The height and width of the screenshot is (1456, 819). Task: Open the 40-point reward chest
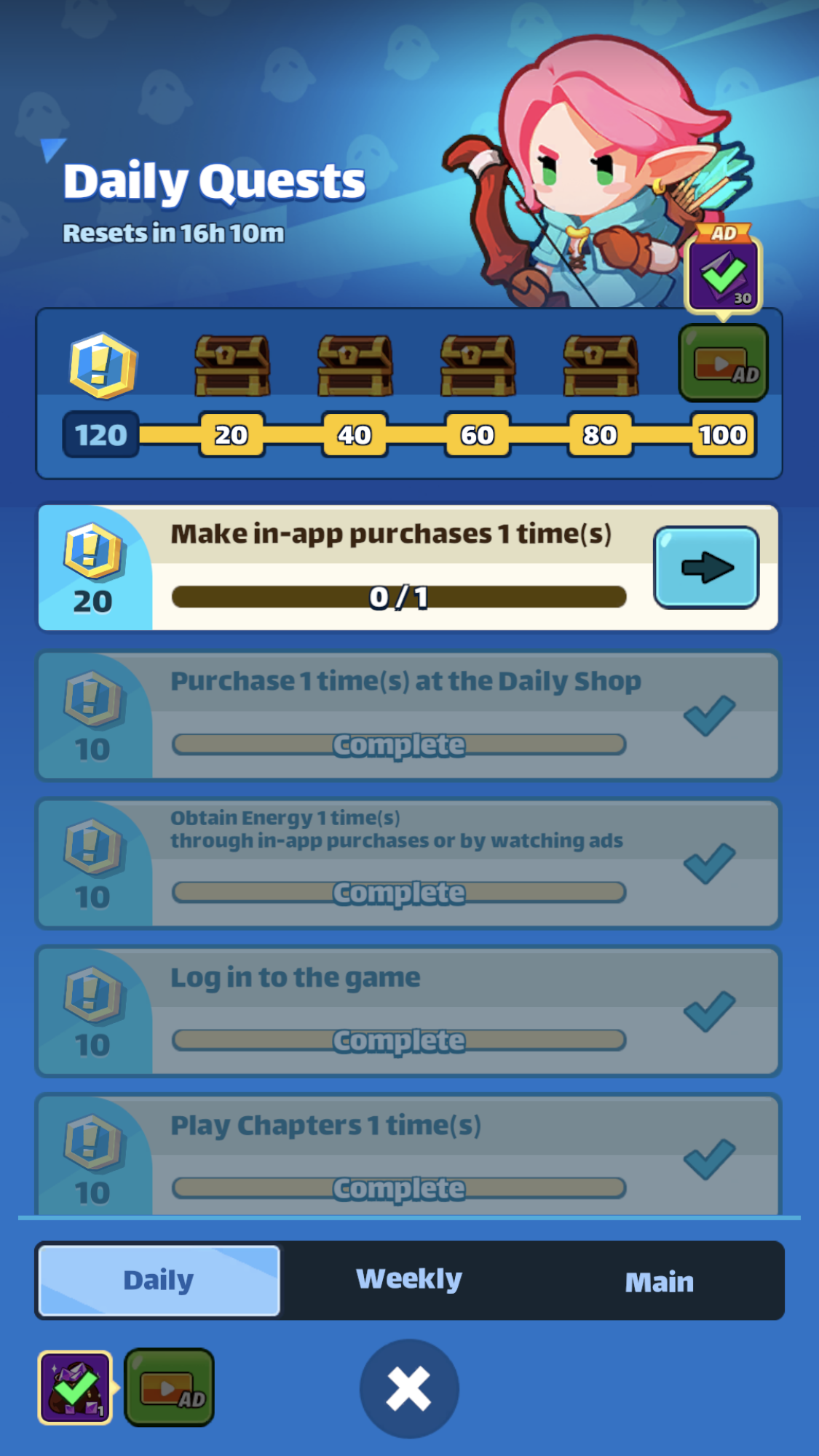click(355, 365)
